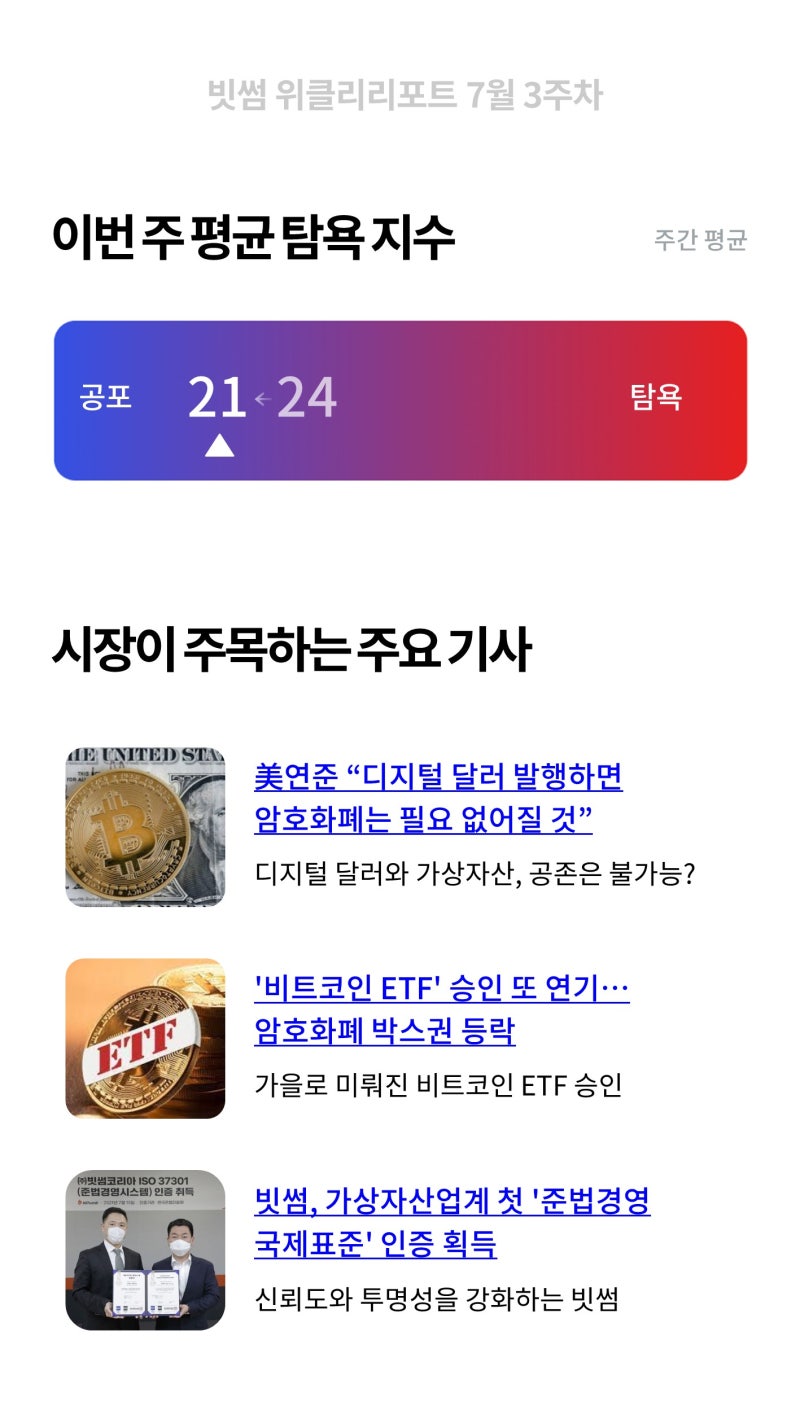Select the 공포 label on the gauge
The height and width of the screenshot is (1423, 800).
(103, 397)
